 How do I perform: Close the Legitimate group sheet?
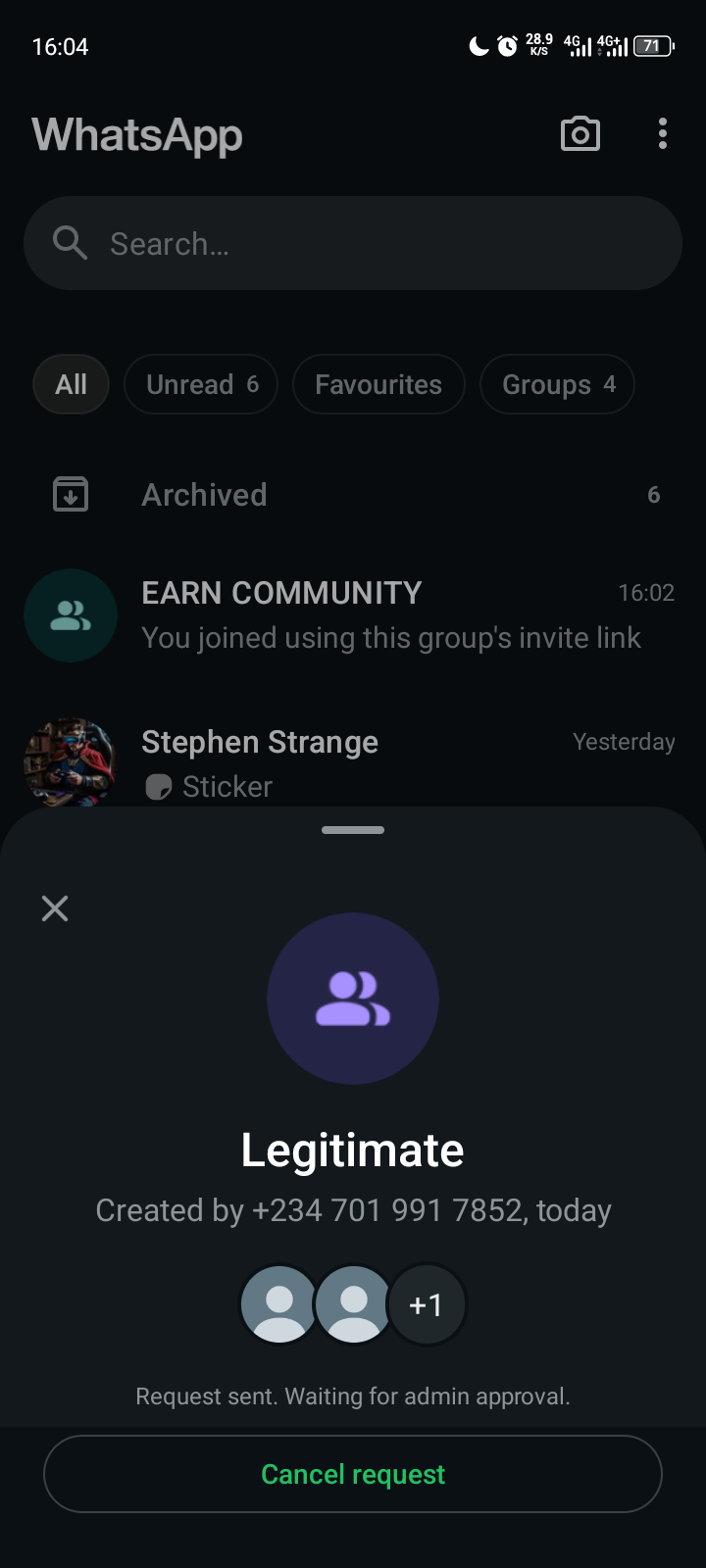coord(55,908)
